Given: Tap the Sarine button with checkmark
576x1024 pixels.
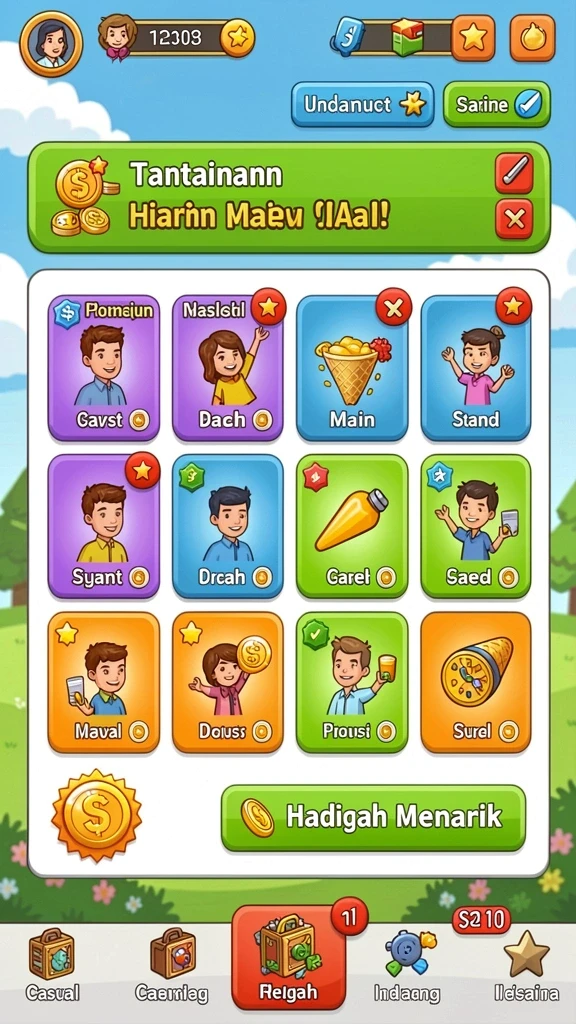Looking at the screenshot, I should (496, 104).
